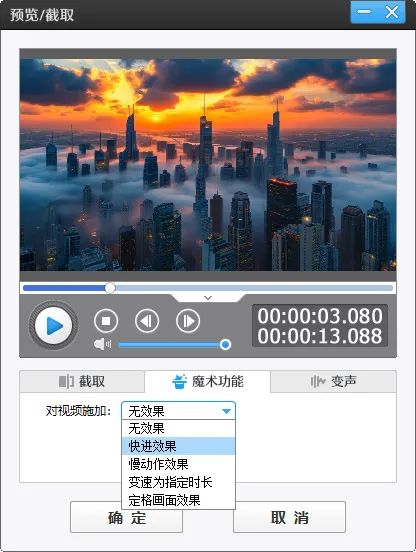This screenshot has height=552, width=416.
Task: Select the 魔术功能 tab
Action: (x=207, y=381)
